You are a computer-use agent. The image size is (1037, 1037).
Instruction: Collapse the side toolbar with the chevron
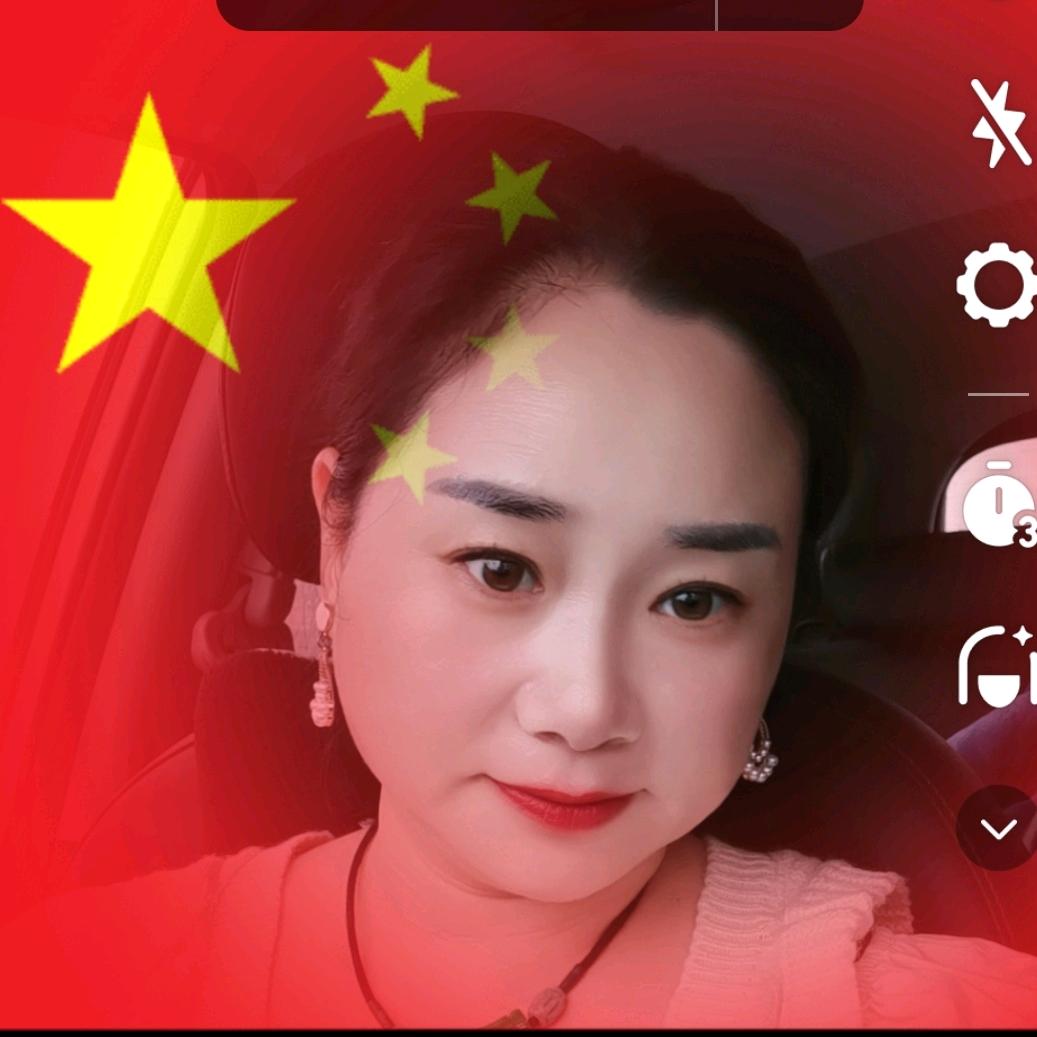998,827
